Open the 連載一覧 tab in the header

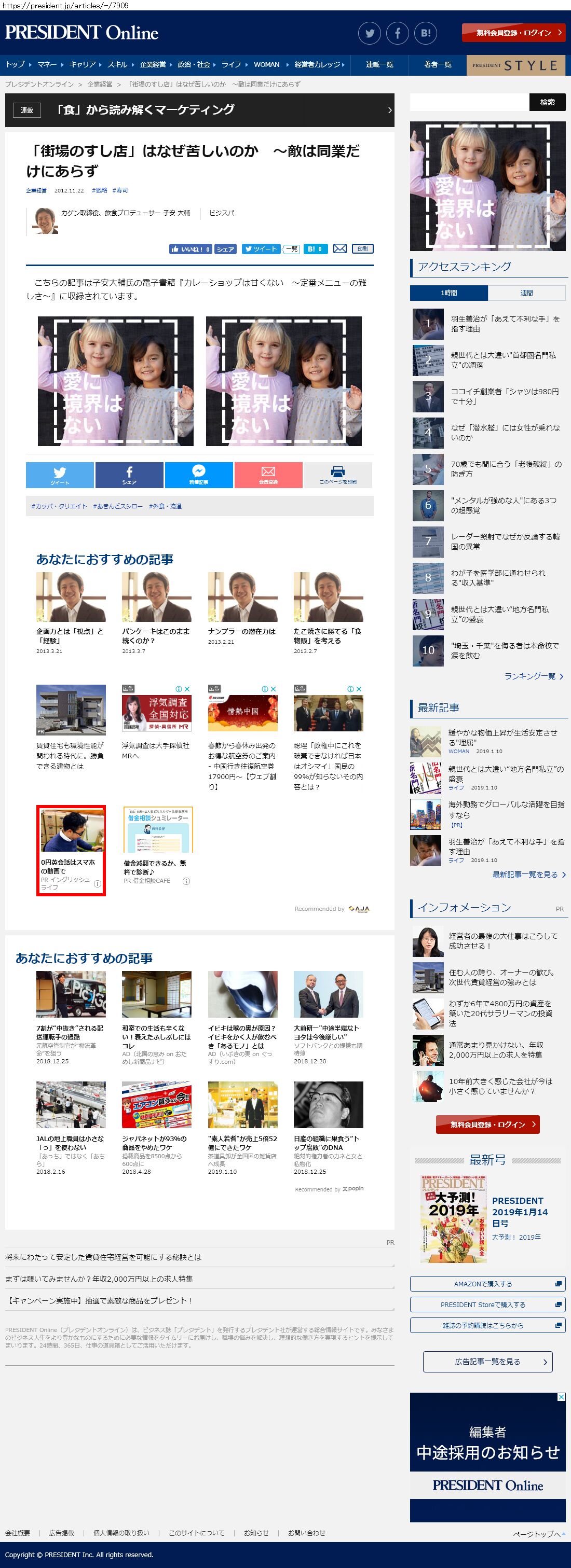379,64
